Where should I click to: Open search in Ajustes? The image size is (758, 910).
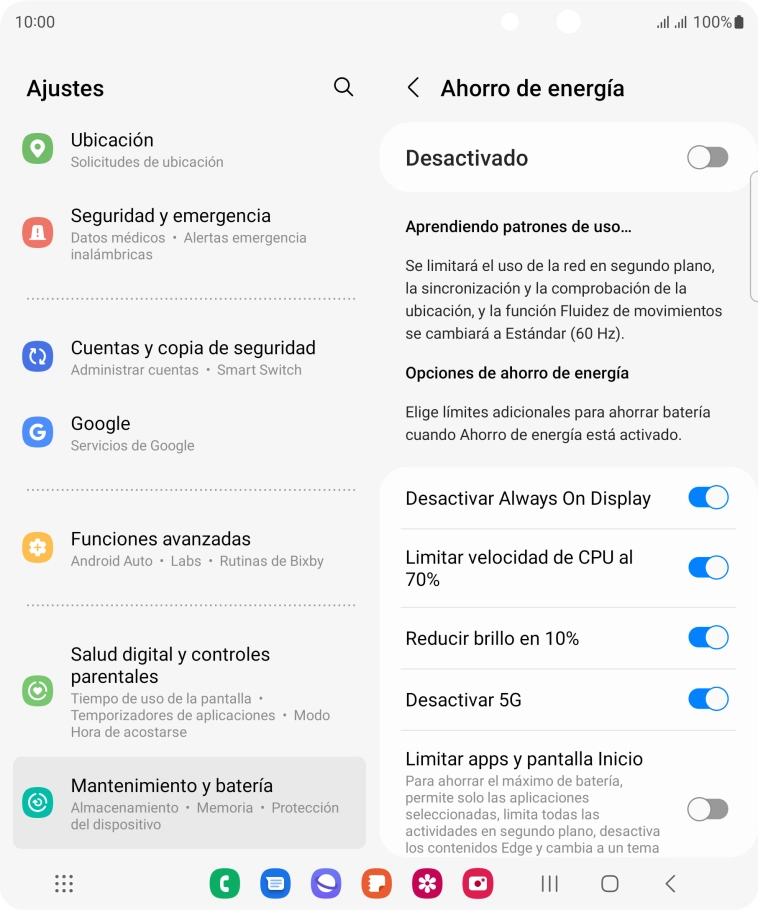click(343, 87)
